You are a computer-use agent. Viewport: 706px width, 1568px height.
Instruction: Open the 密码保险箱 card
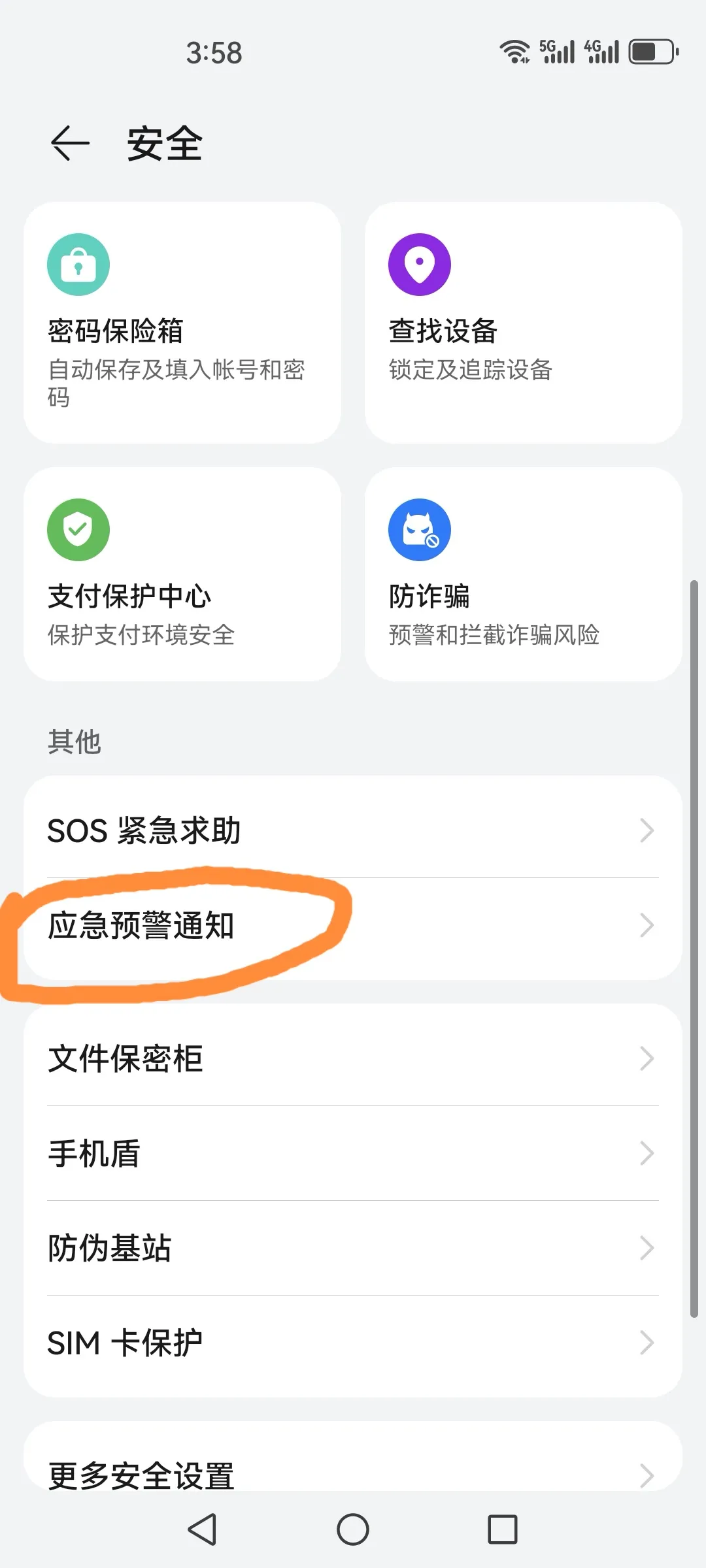coord(182,323)
